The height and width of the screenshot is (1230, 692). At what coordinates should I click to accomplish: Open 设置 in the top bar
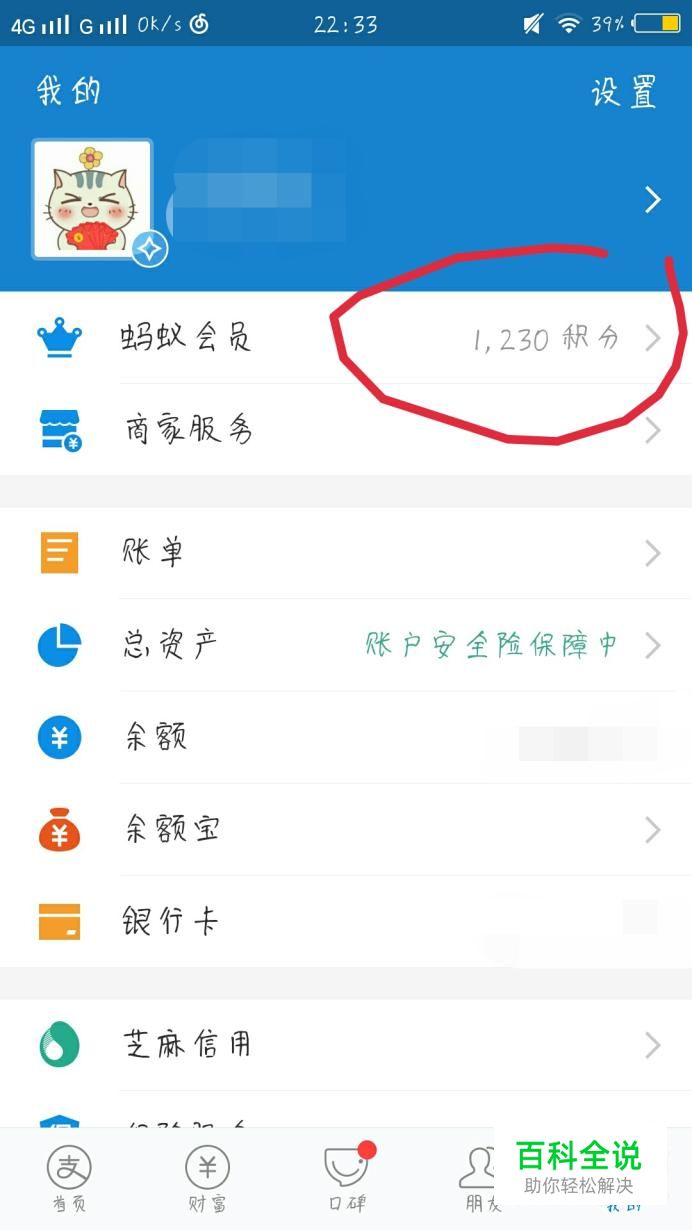(623, 92)
